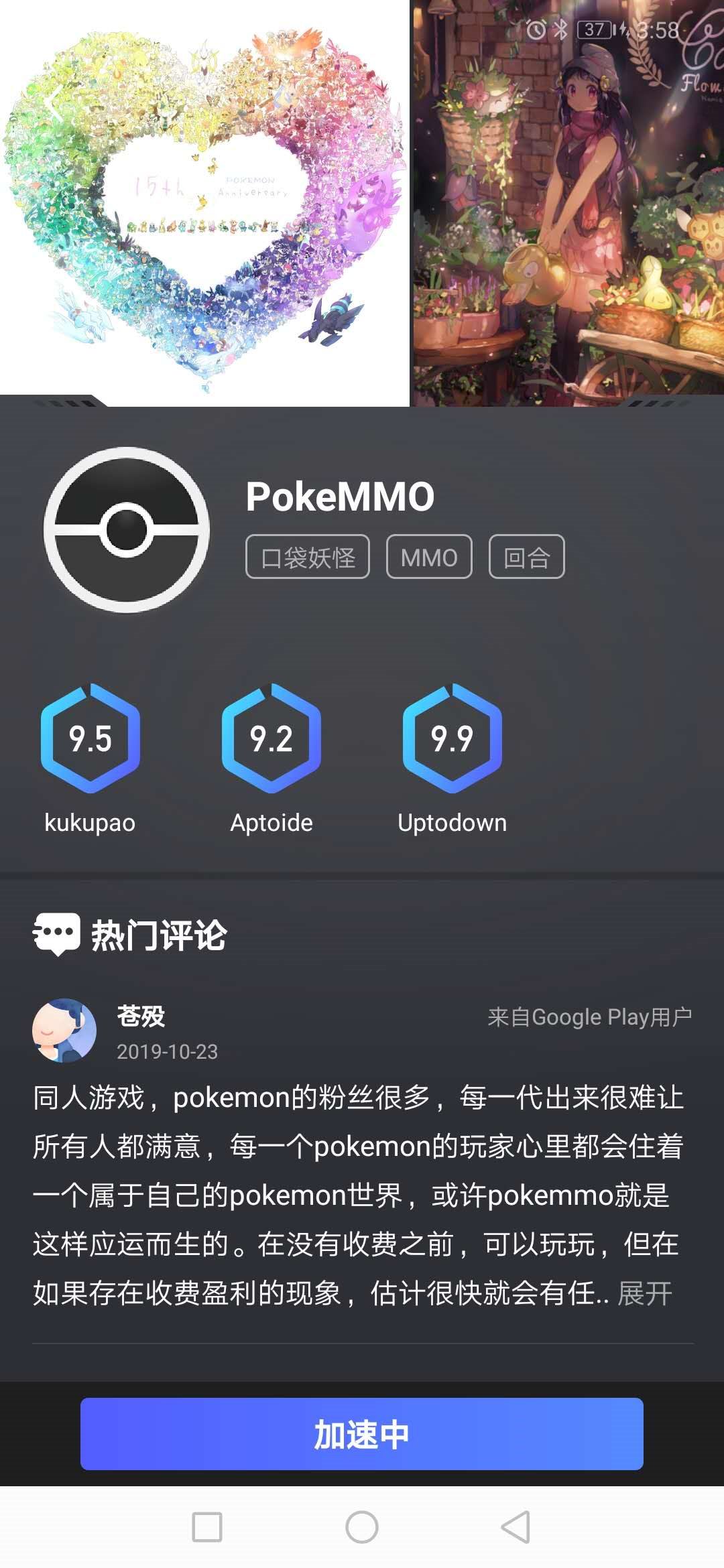Select the 口袋妖怪 tag

tap(308, 557)
